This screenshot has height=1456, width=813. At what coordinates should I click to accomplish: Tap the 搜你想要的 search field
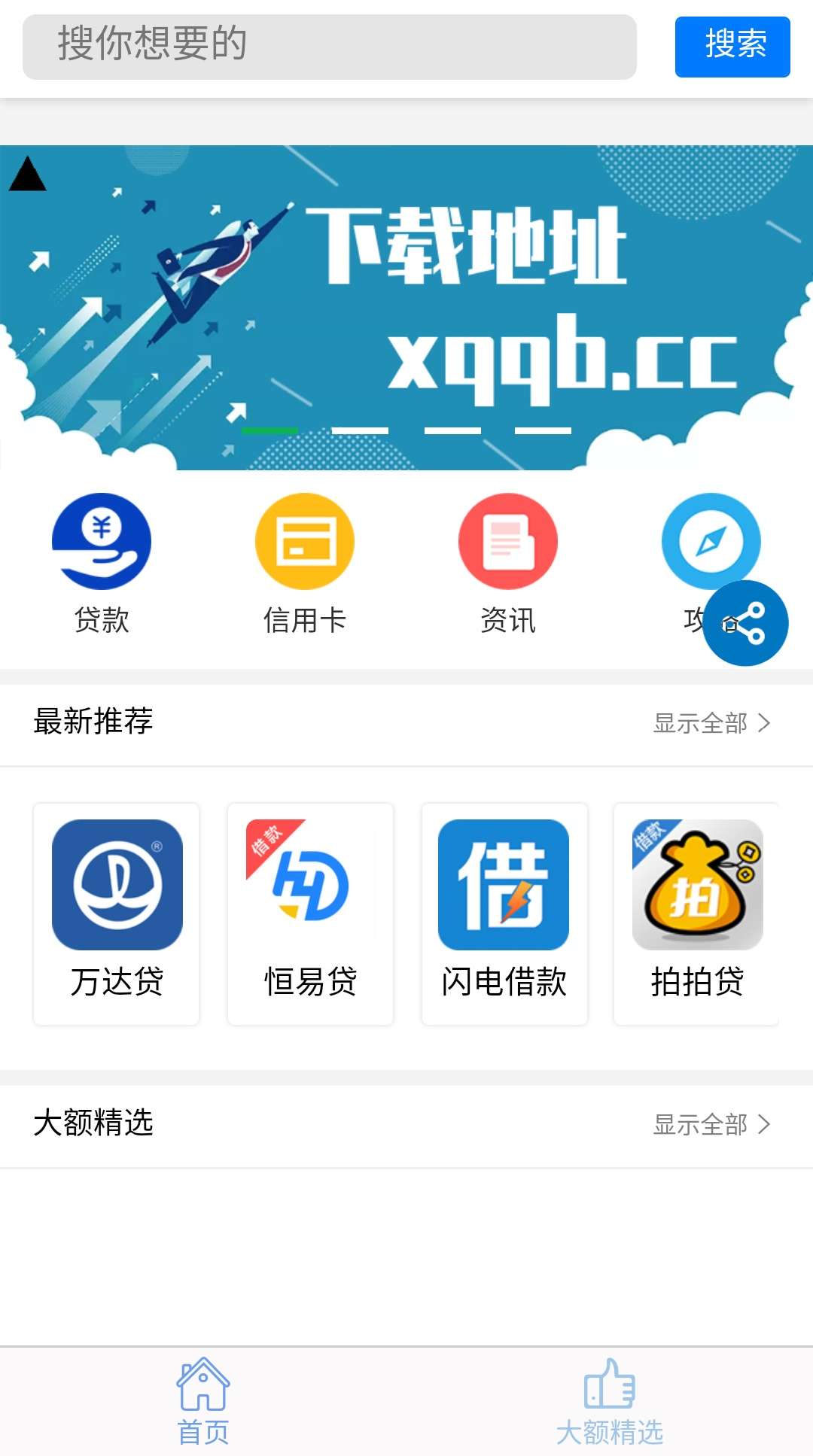coord(330,47)
